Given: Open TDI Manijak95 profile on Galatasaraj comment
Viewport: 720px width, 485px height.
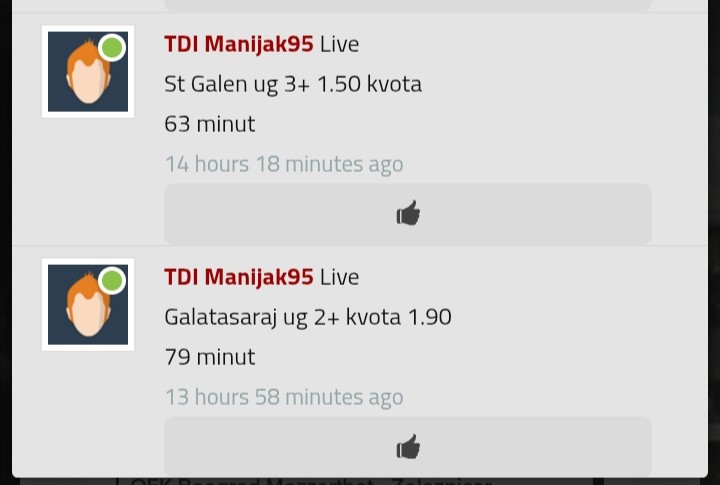Looking at the screenshot, I should pyautogui.click(x=238, y=277).
